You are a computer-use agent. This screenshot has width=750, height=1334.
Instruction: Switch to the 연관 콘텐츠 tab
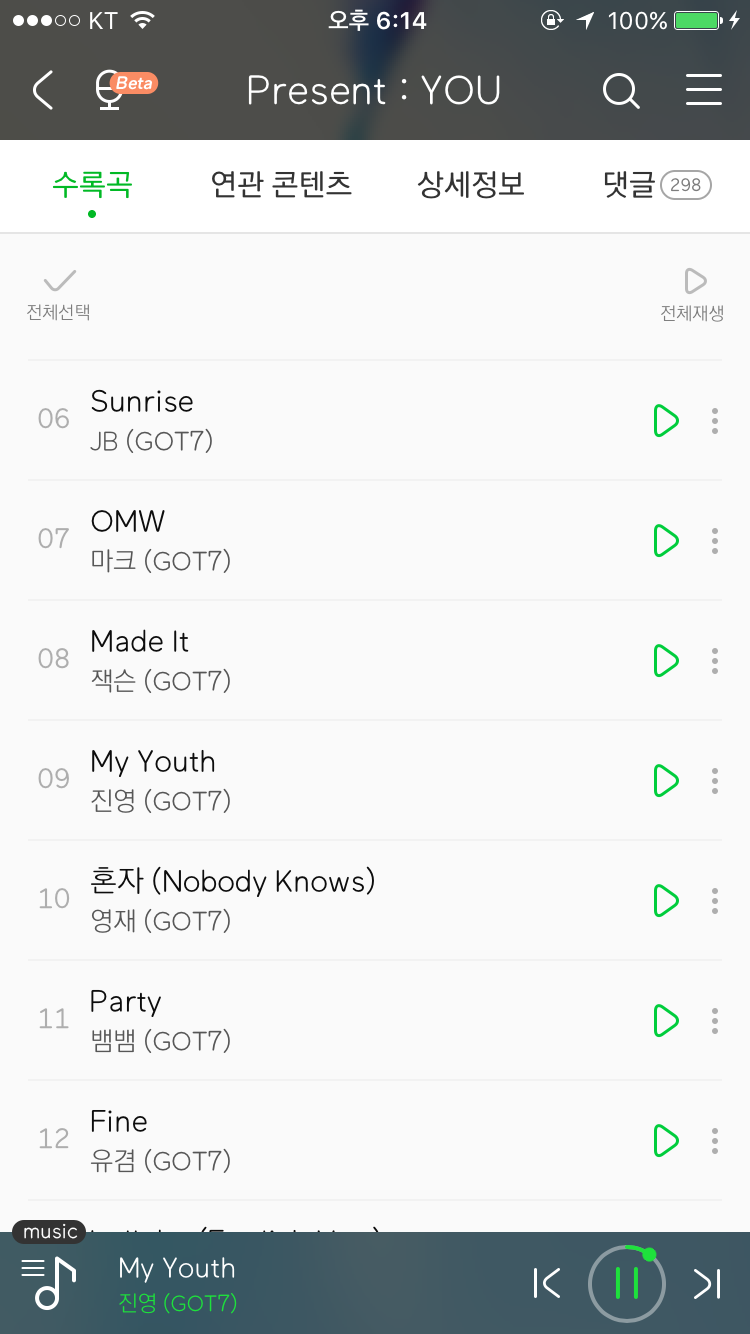(281, 185)
